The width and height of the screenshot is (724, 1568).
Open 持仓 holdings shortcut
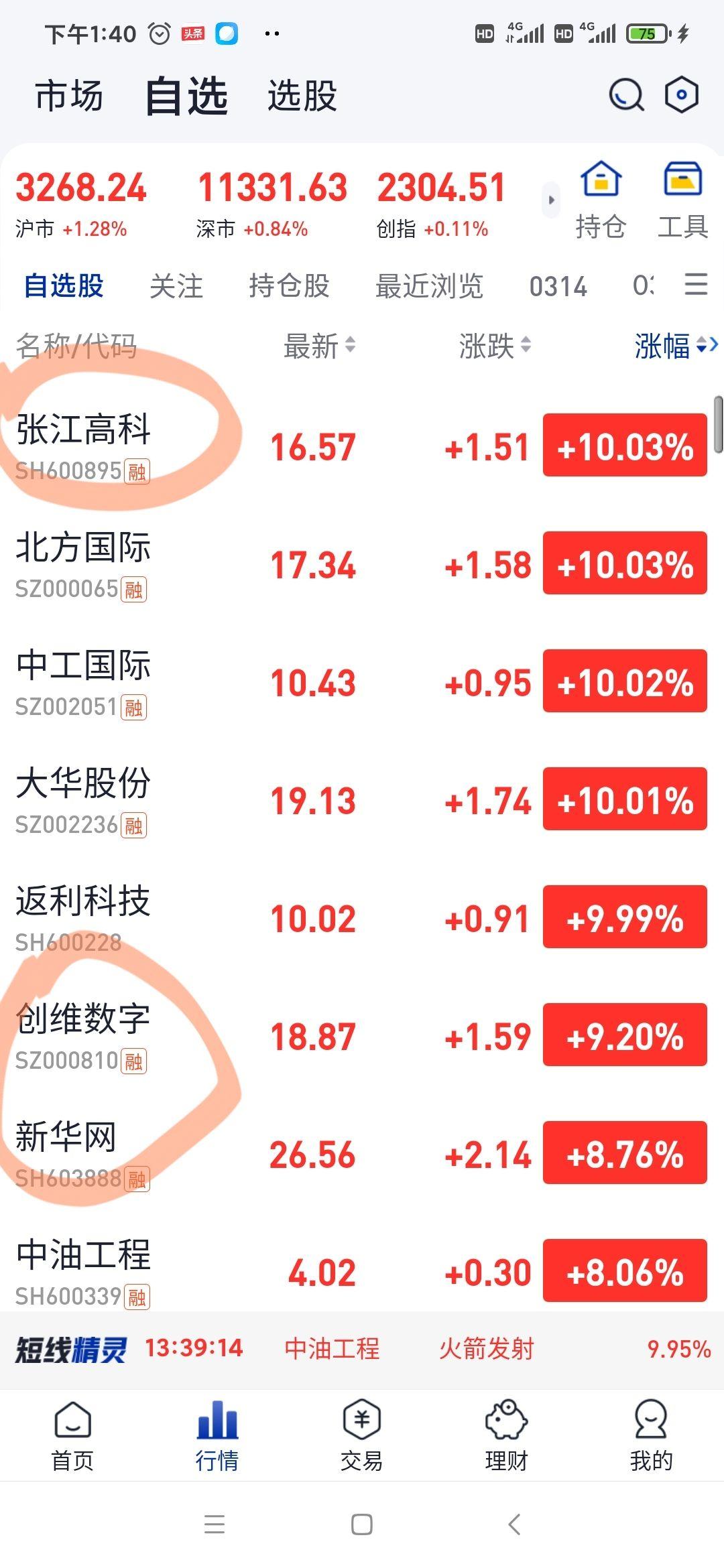pyautogui.click(x=601, y=200)
